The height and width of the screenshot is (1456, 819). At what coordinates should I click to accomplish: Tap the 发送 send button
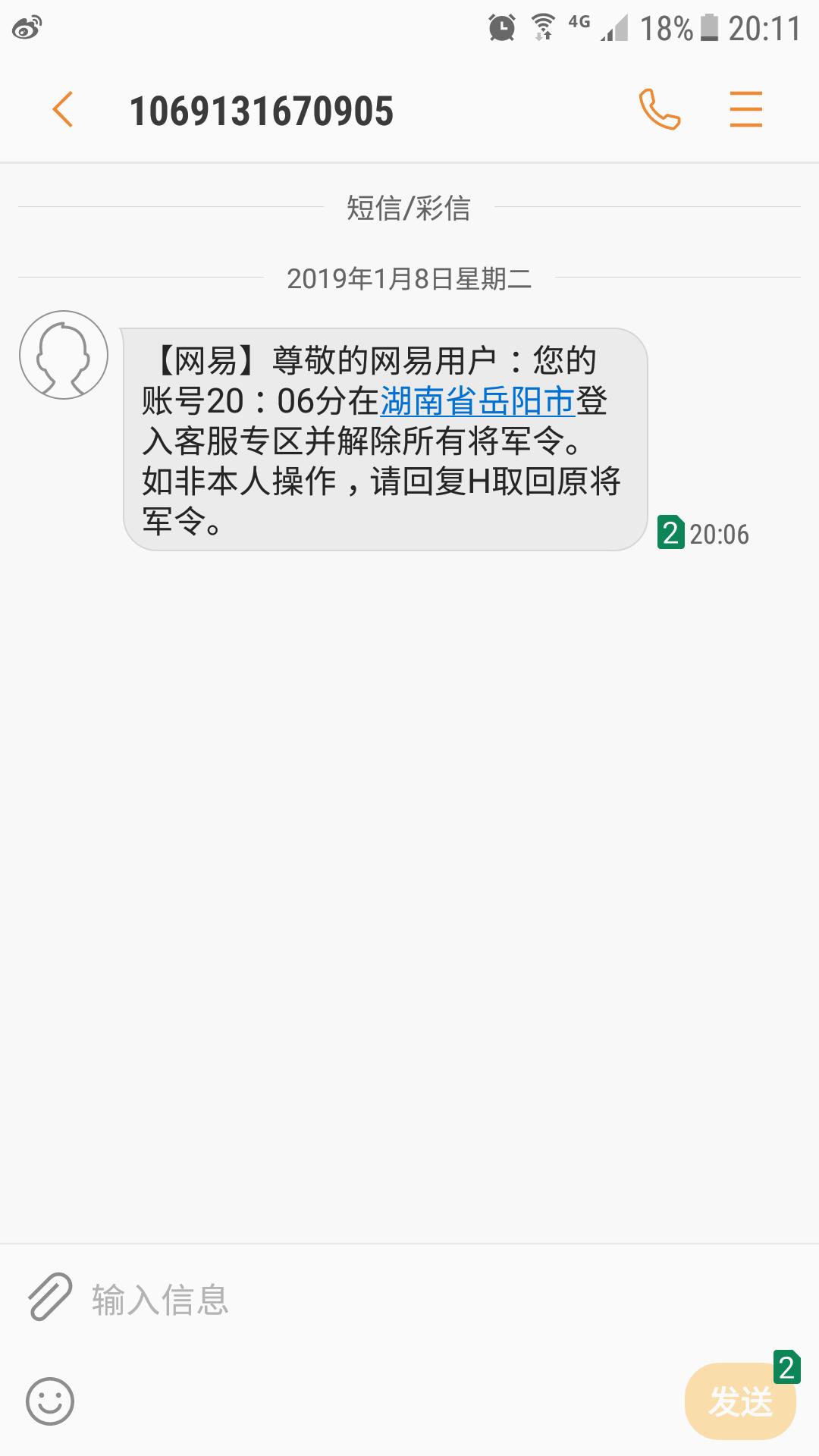point(740,1401)
